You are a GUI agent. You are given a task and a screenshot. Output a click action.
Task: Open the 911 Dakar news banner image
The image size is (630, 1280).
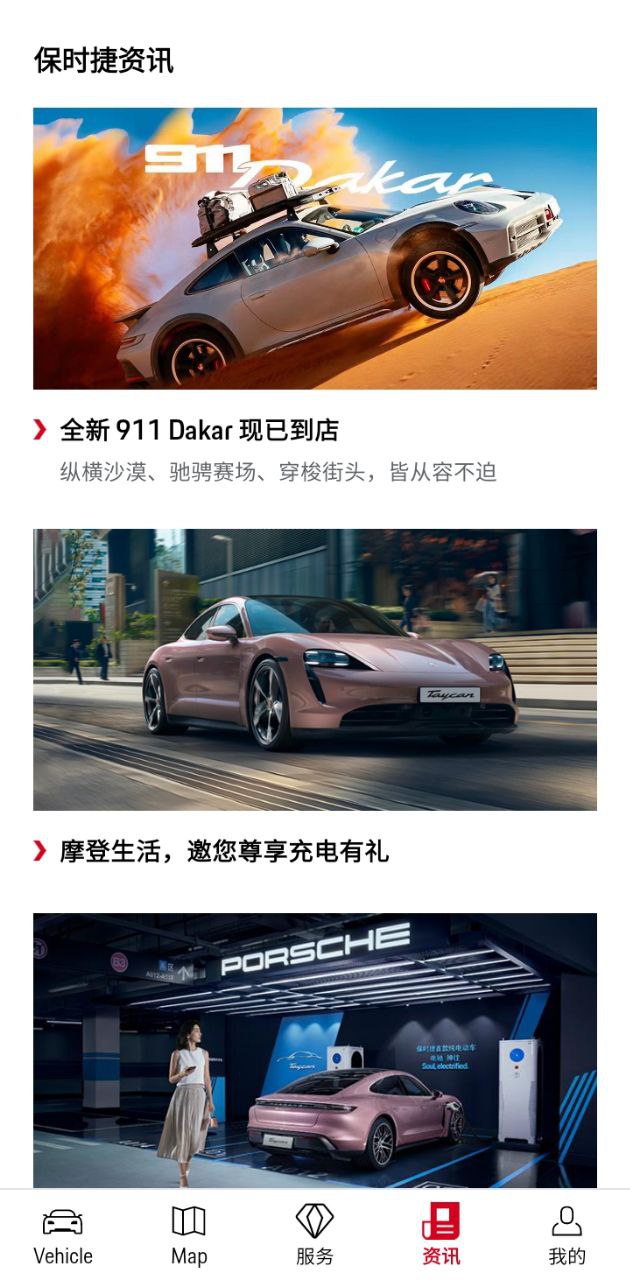[x=315, y=248]
